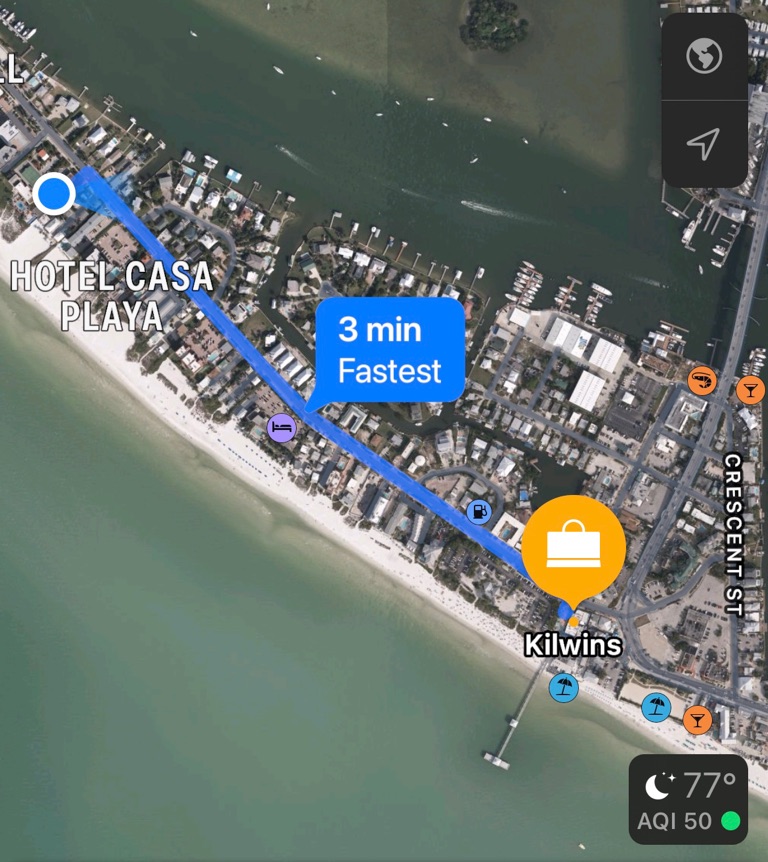Select the seafood restaurant shrimp marker
The height and width of the screenshot is (862, 768).
pyautogui.click(x=702, y=380)
